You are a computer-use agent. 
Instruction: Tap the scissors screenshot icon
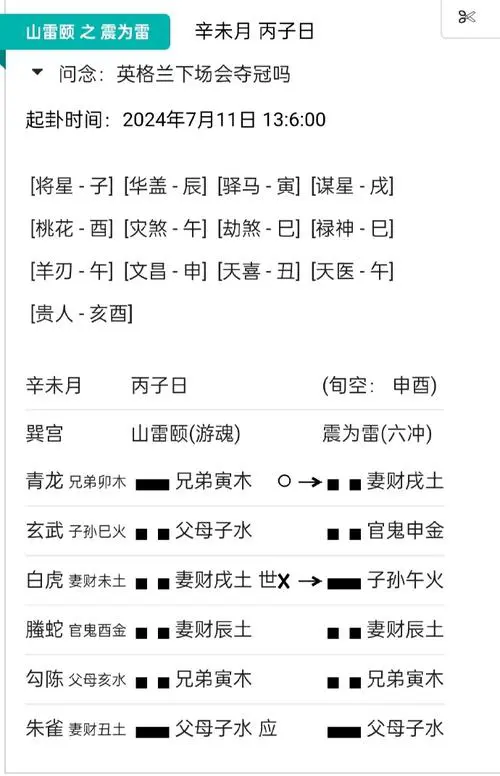[x=467, y=17]
